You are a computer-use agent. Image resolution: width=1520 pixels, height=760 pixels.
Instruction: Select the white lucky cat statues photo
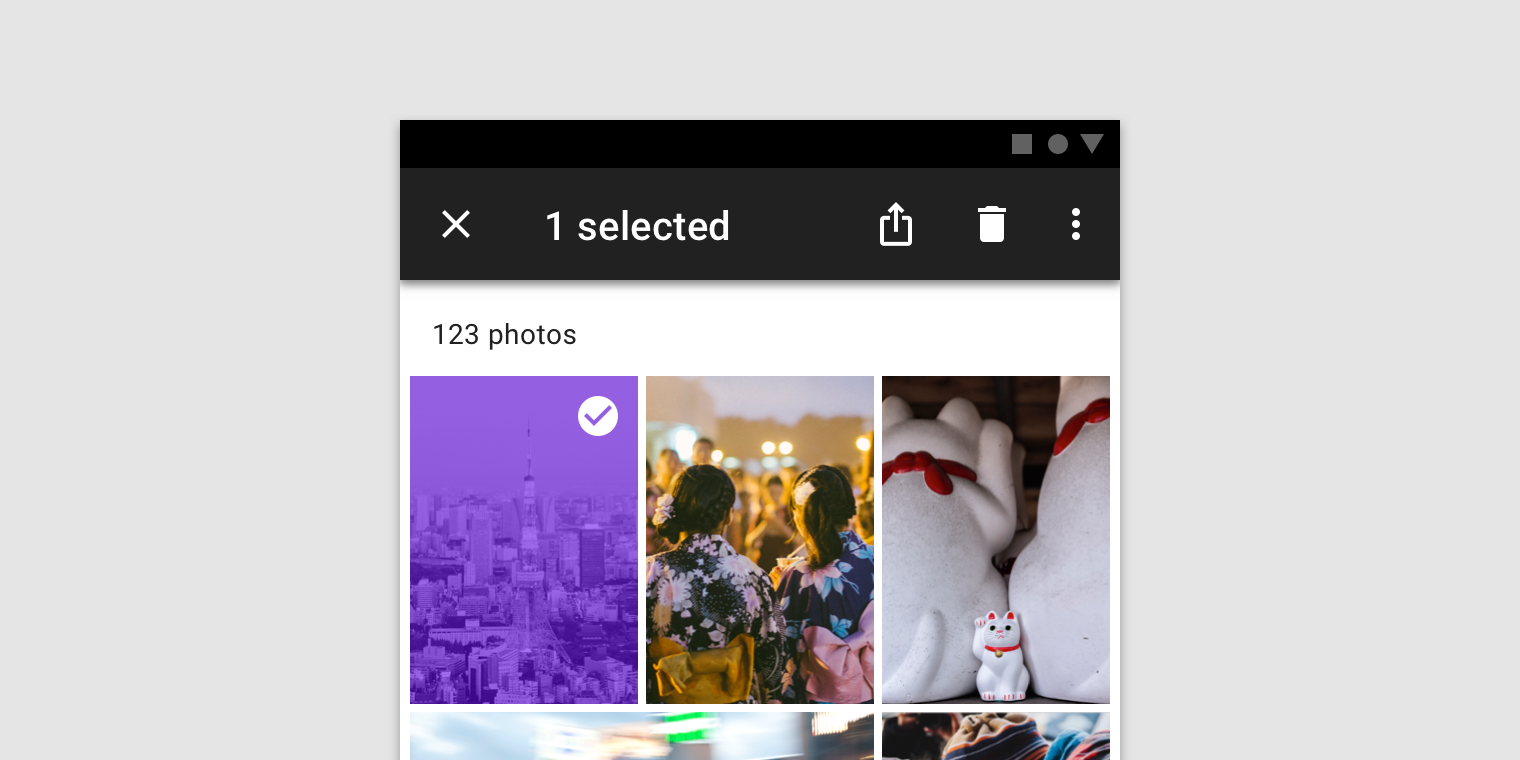(x=996, y=540)
